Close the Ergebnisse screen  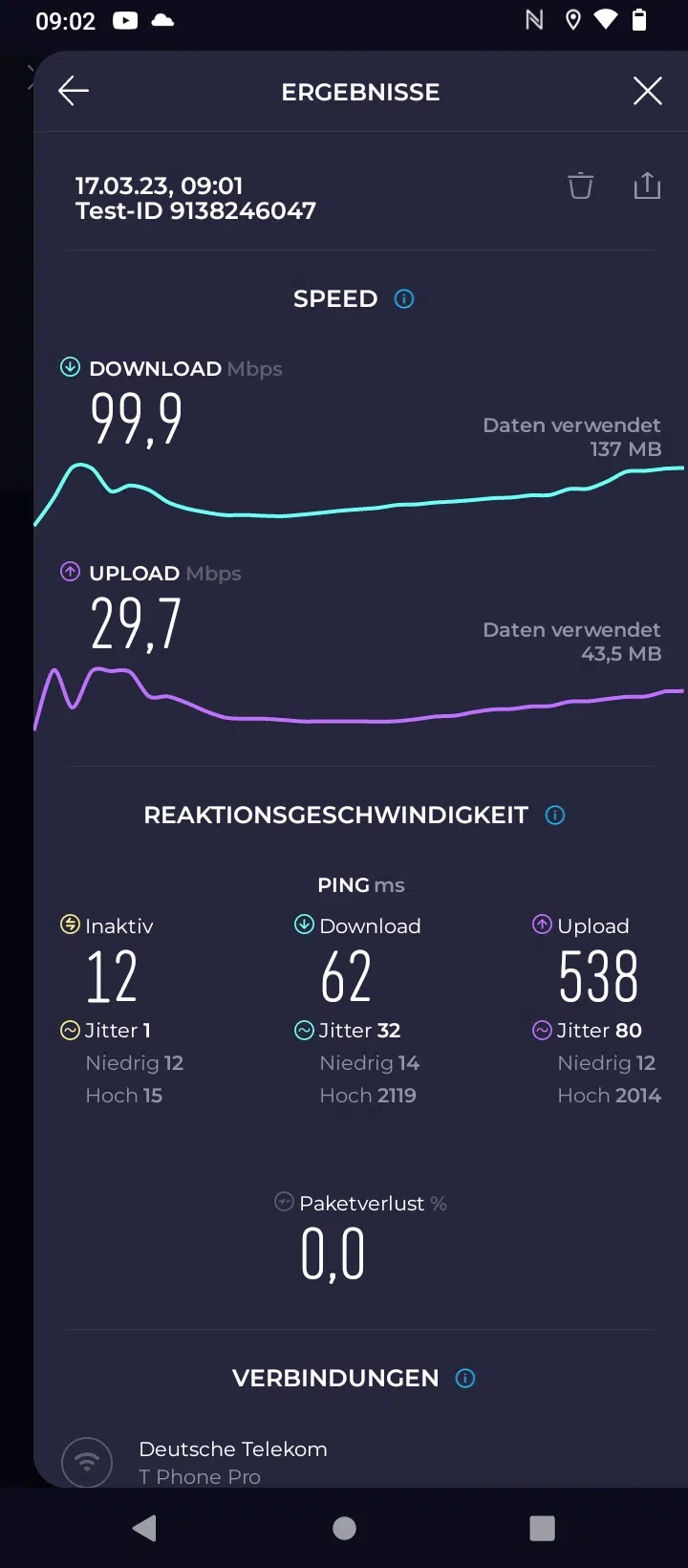pyautogui.click(x=648, y=91)
